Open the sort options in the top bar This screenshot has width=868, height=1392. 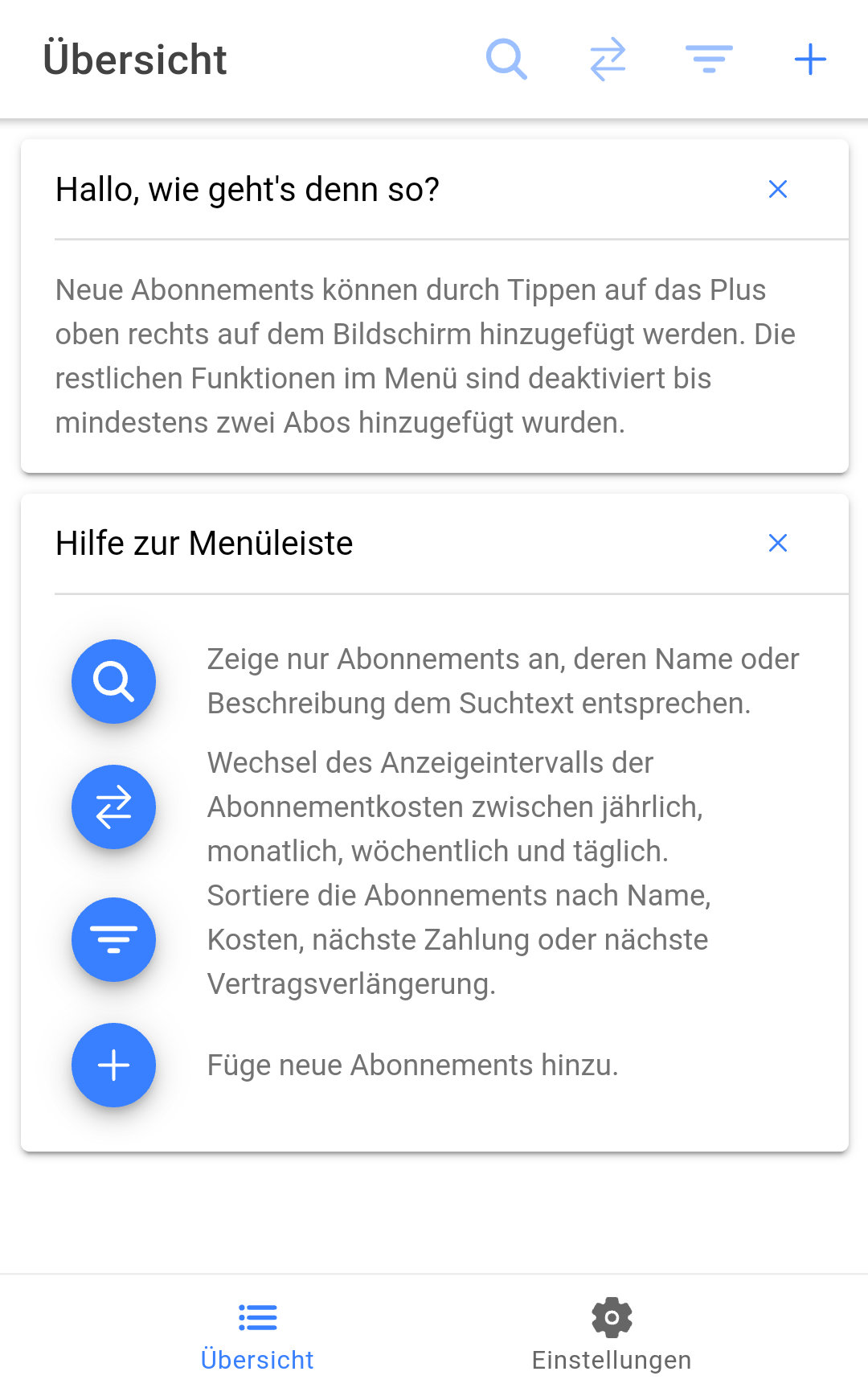(709, 60)
